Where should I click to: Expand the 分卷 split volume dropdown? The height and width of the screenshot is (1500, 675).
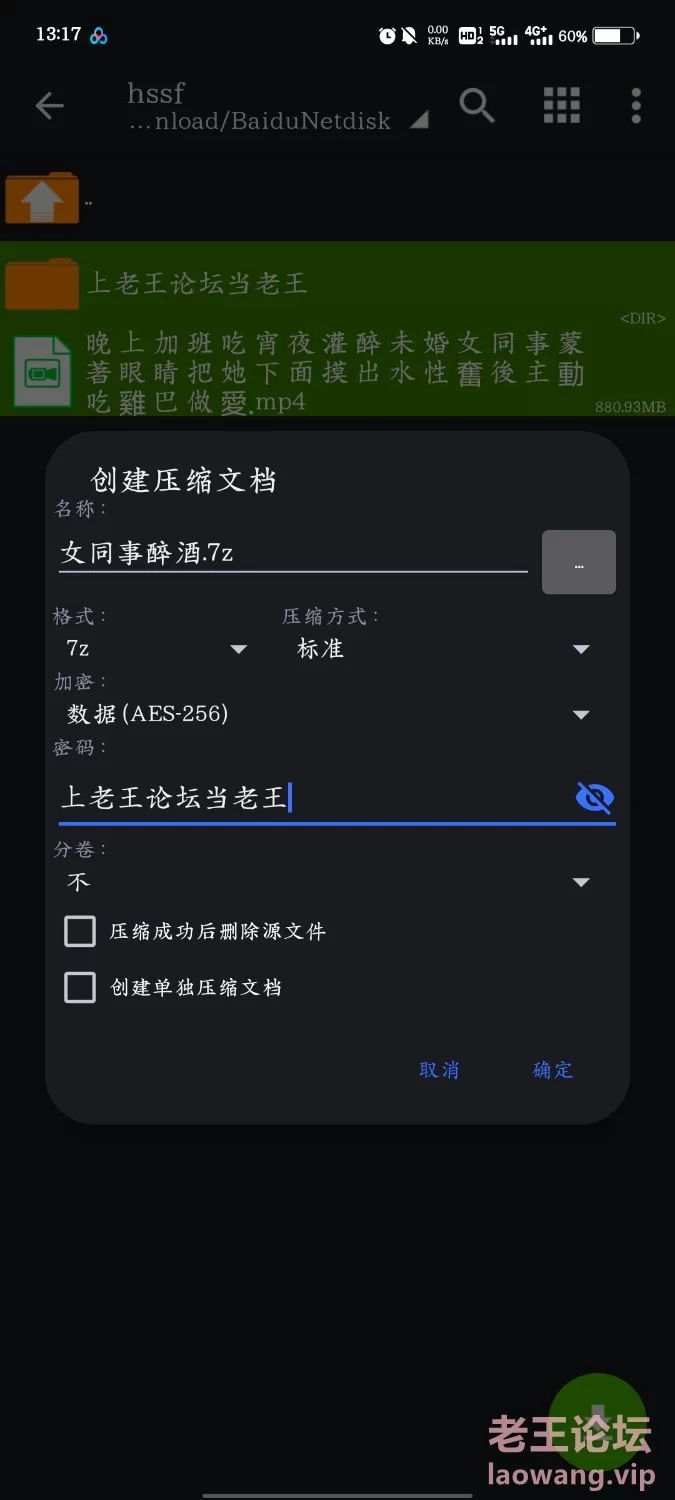(328, 882)
